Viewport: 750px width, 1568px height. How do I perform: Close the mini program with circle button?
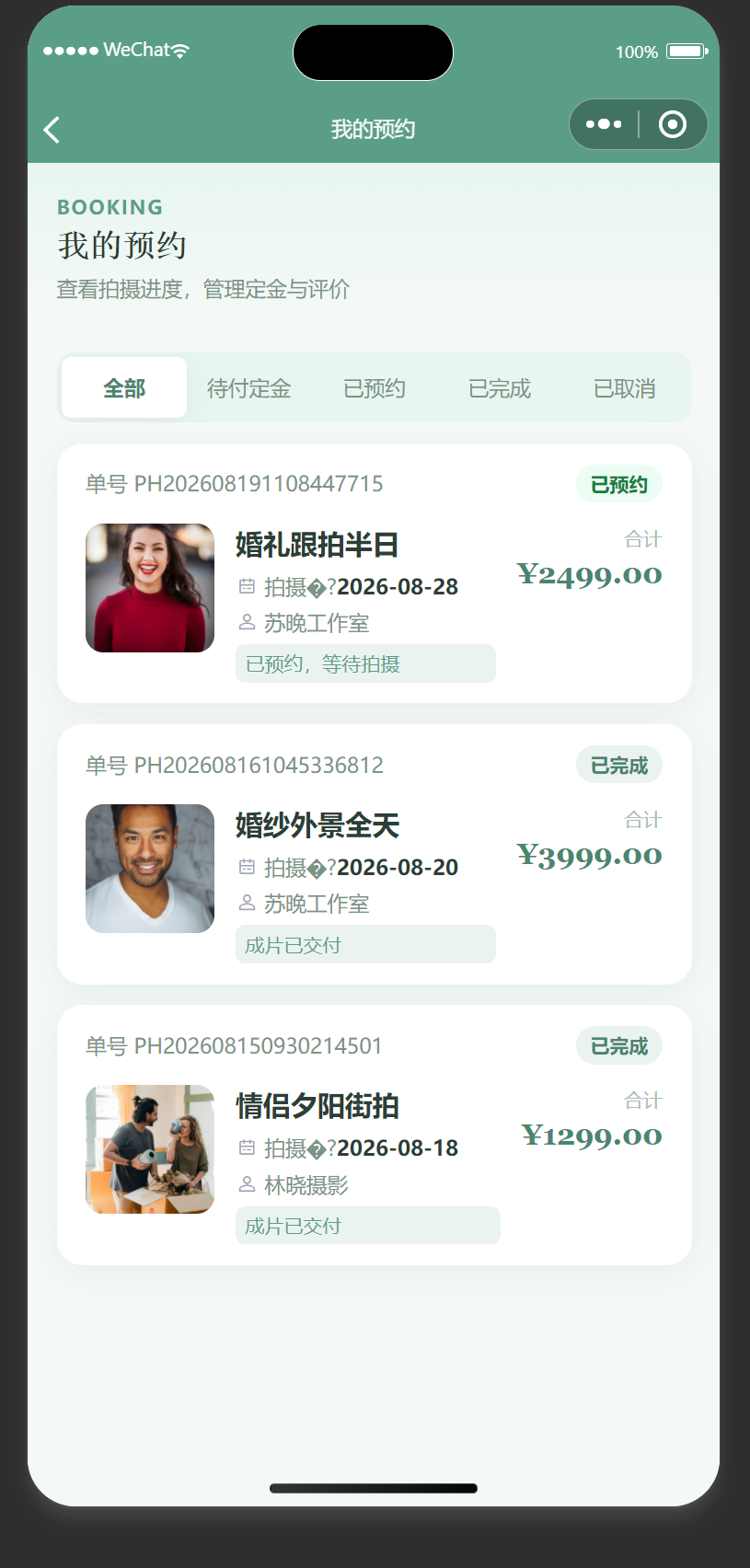pos(673,124)
